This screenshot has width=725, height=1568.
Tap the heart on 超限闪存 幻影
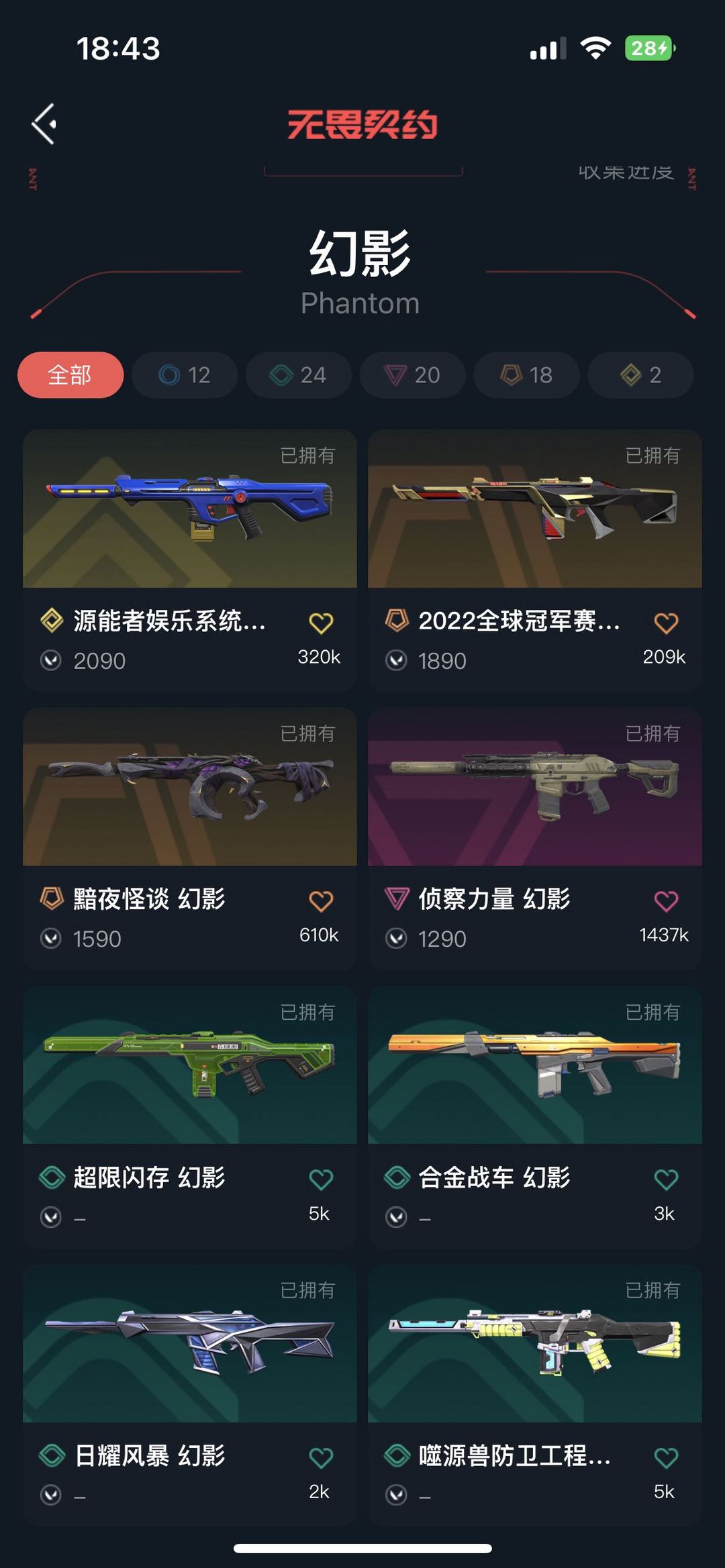(321, 1180)
